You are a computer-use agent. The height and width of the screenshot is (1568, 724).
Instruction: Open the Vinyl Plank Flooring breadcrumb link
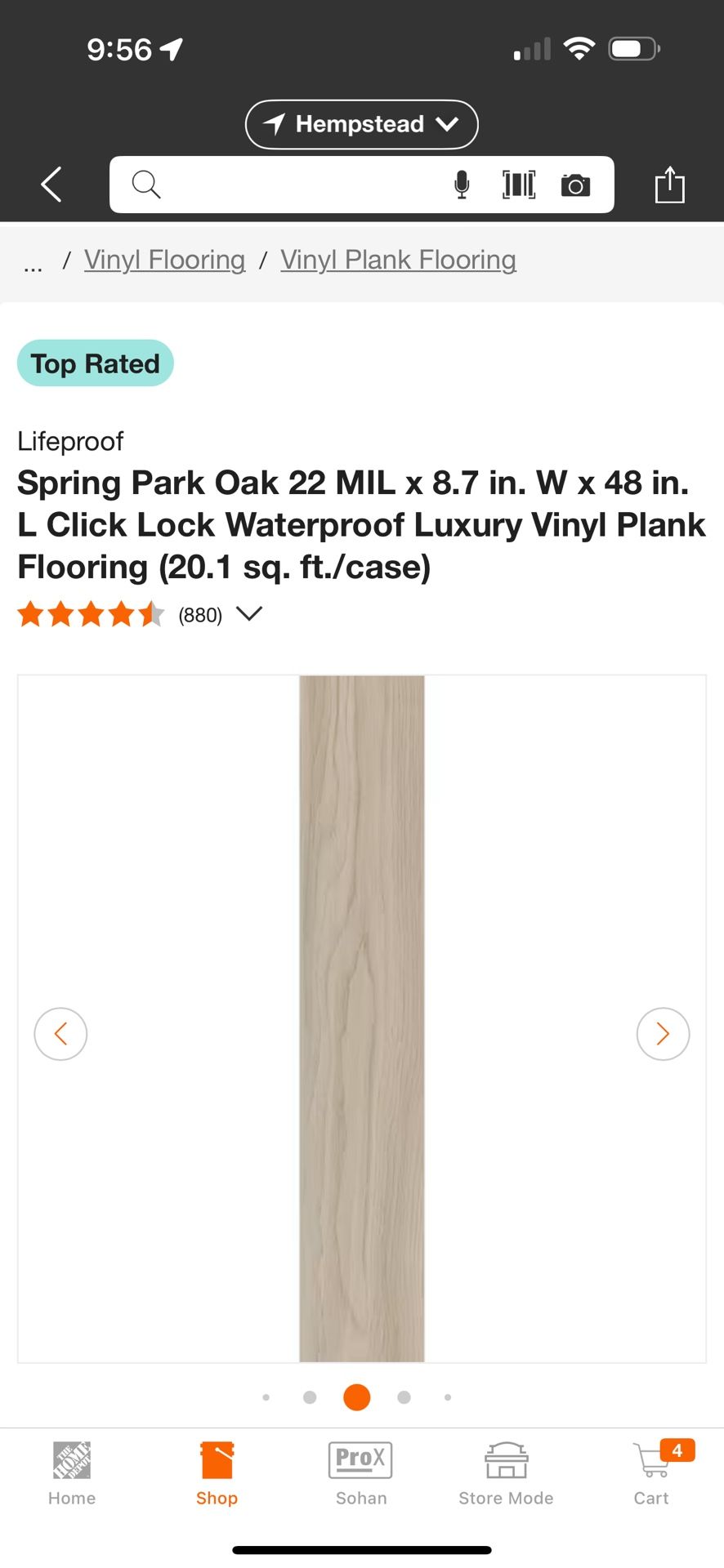[x=398, y=260]
